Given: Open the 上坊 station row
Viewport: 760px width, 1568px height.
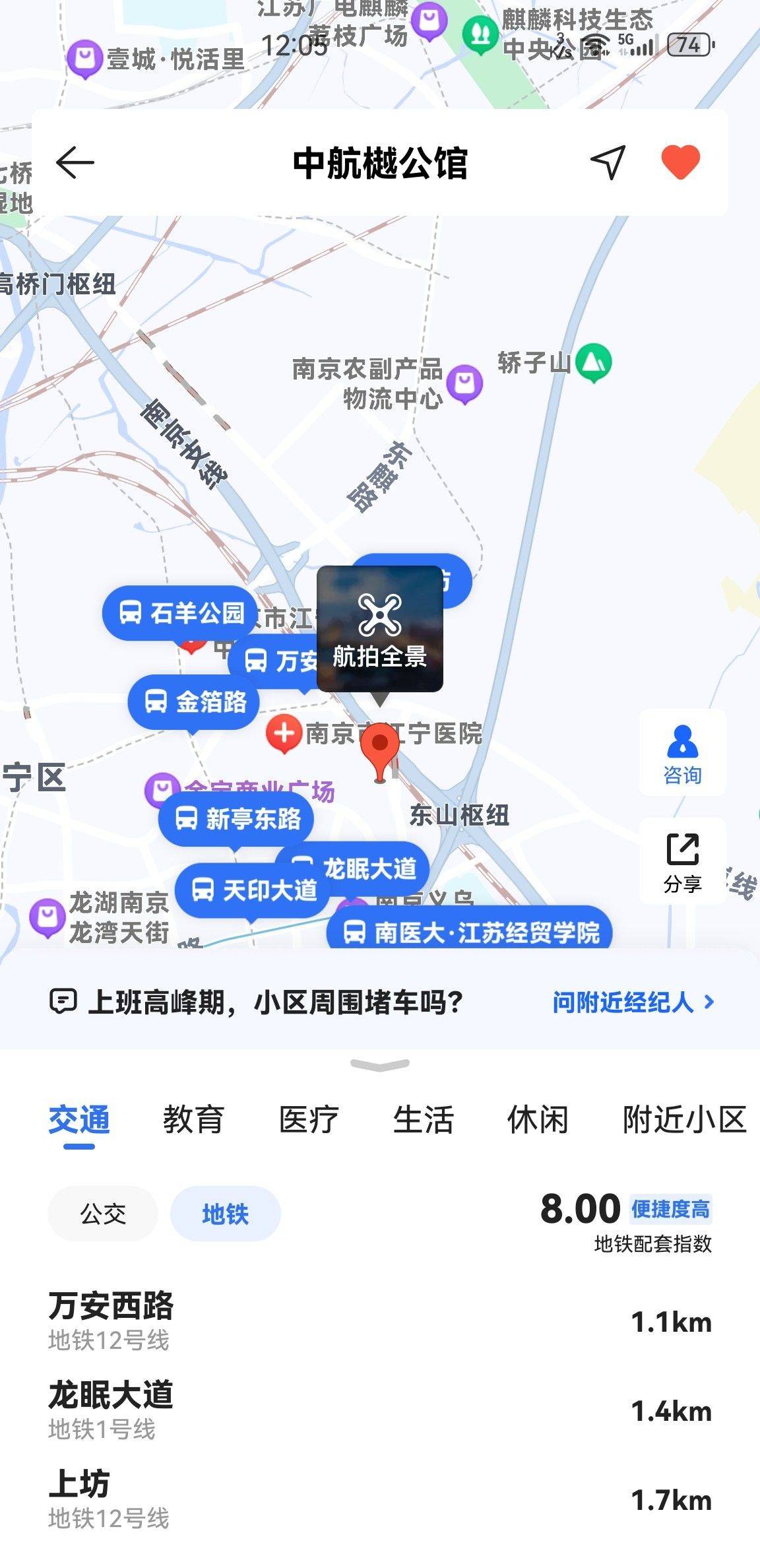Looking at the screenshot, I should coord(380,1500).
